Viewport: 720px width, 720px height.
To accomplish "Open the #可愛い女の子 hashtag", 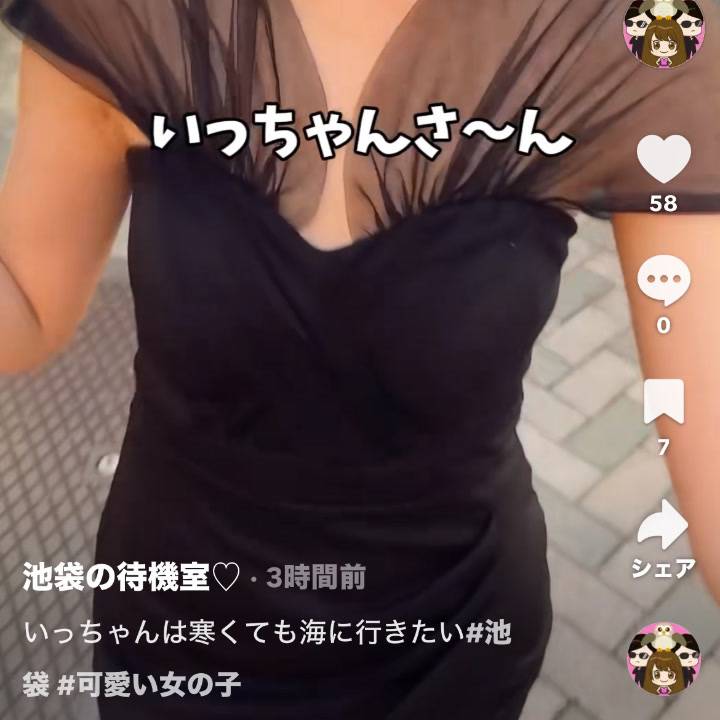I will [149, 685].
